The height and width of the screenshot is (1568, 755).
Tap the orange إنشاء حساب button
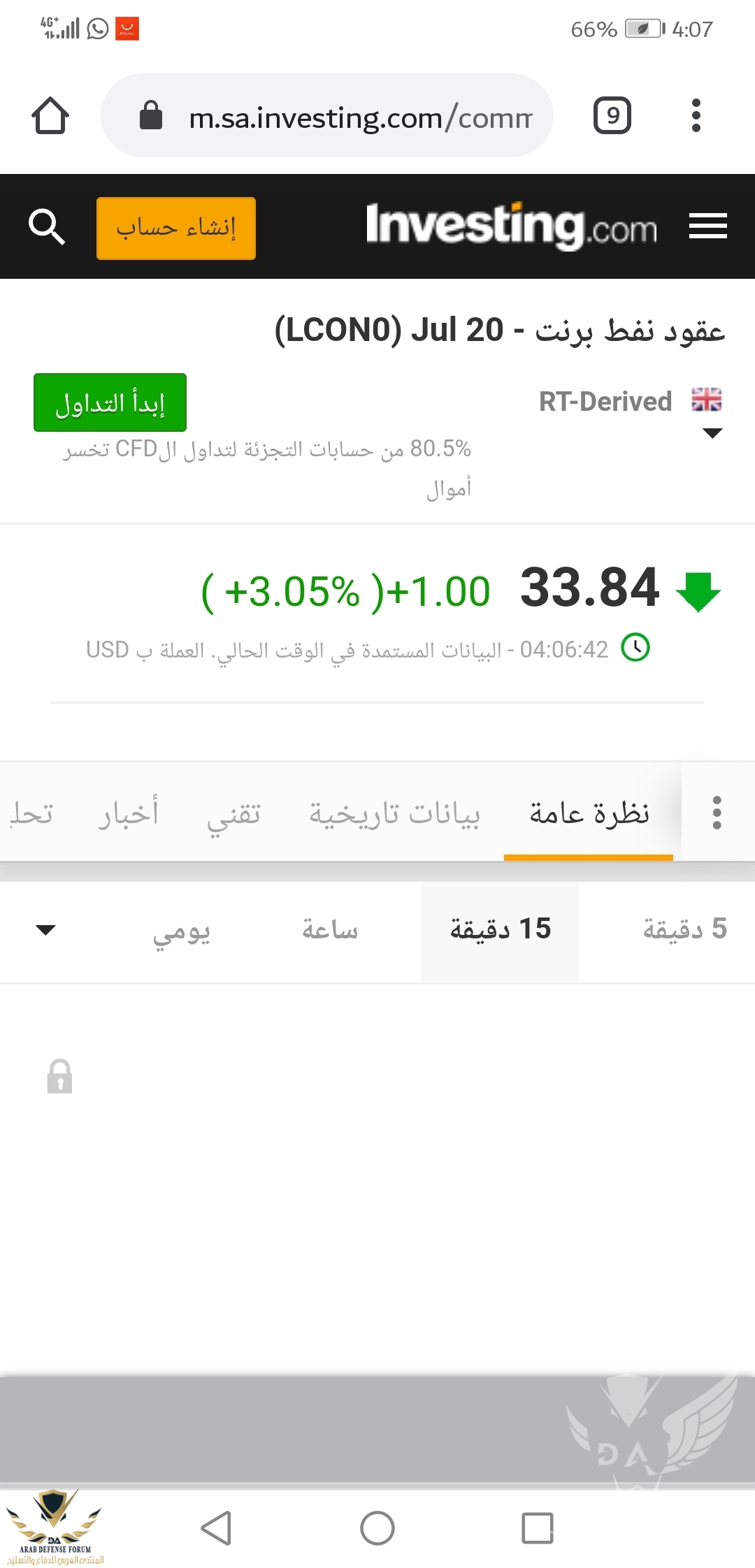176,228
